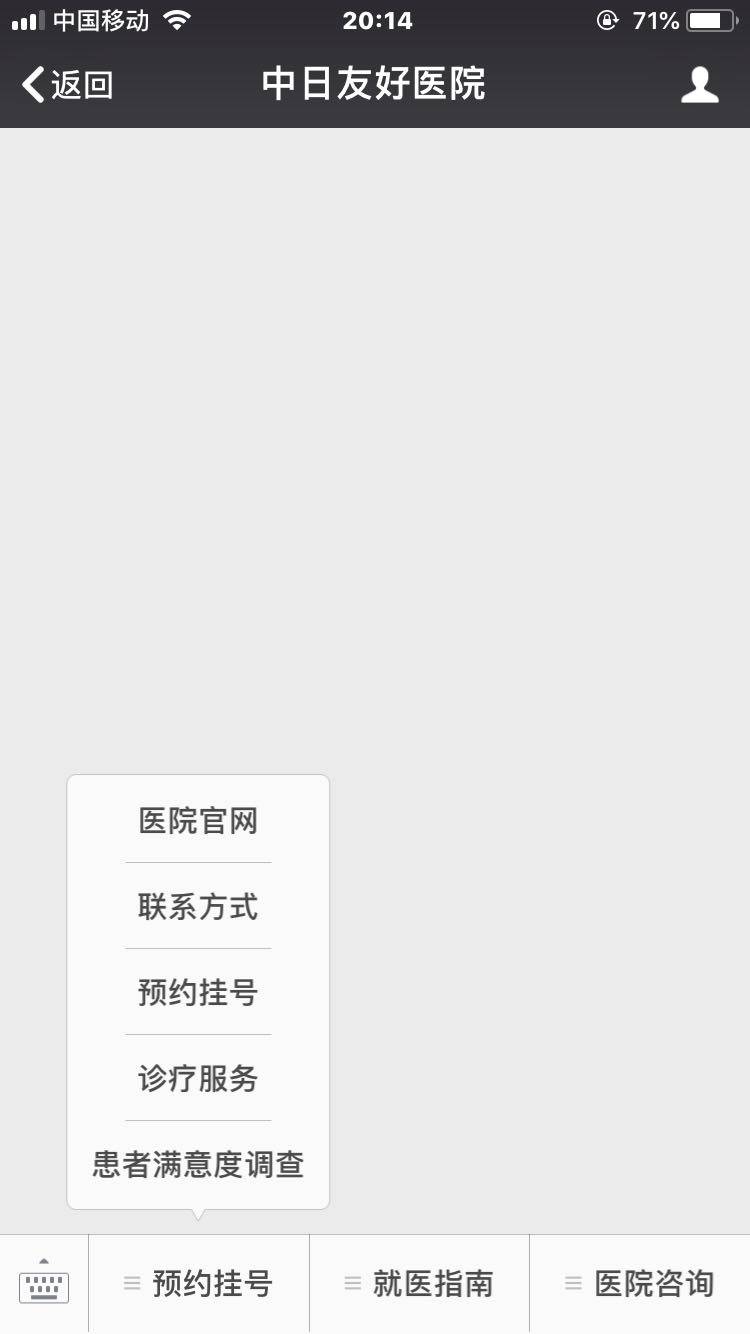Expand the 医院咨询 bottom menu
750x1334 pixels.
[640, 1284]
